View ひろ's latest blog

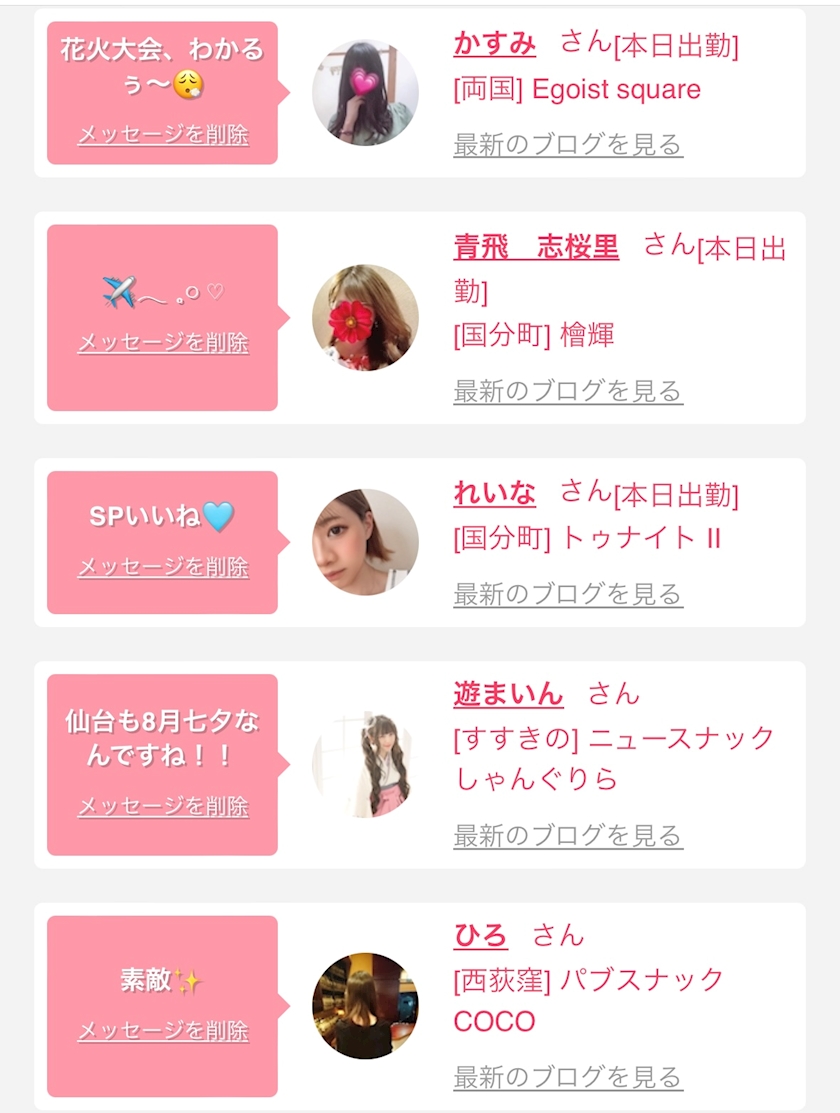click(x=568, y=1077)
